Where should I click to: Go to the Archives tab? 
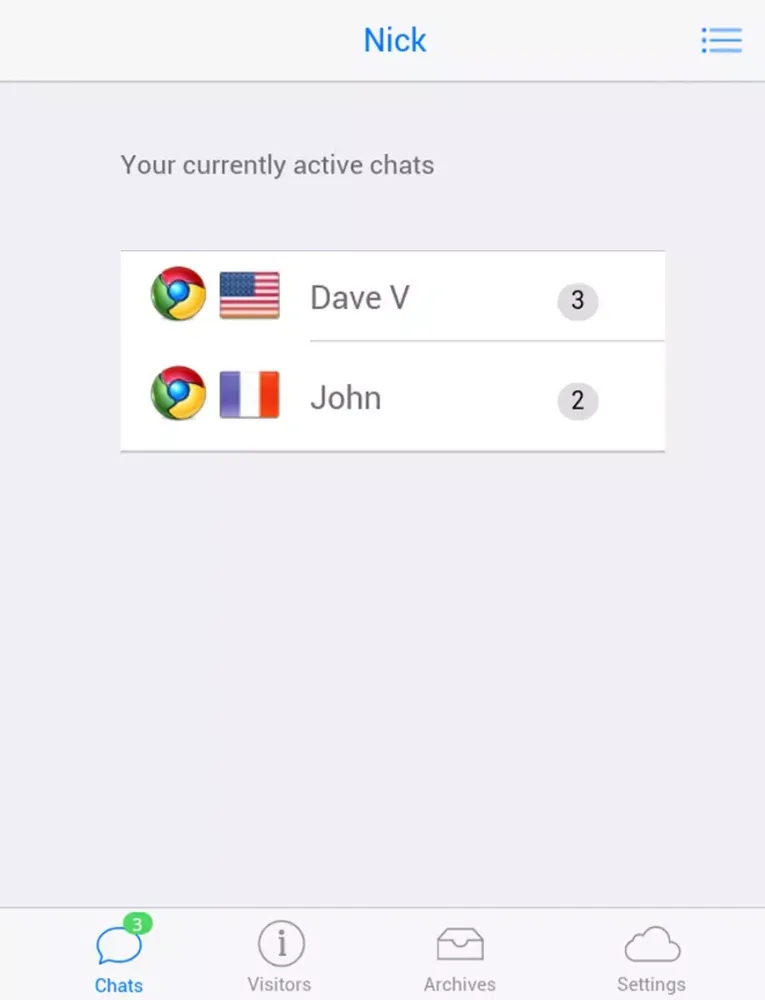click(459, 958)
